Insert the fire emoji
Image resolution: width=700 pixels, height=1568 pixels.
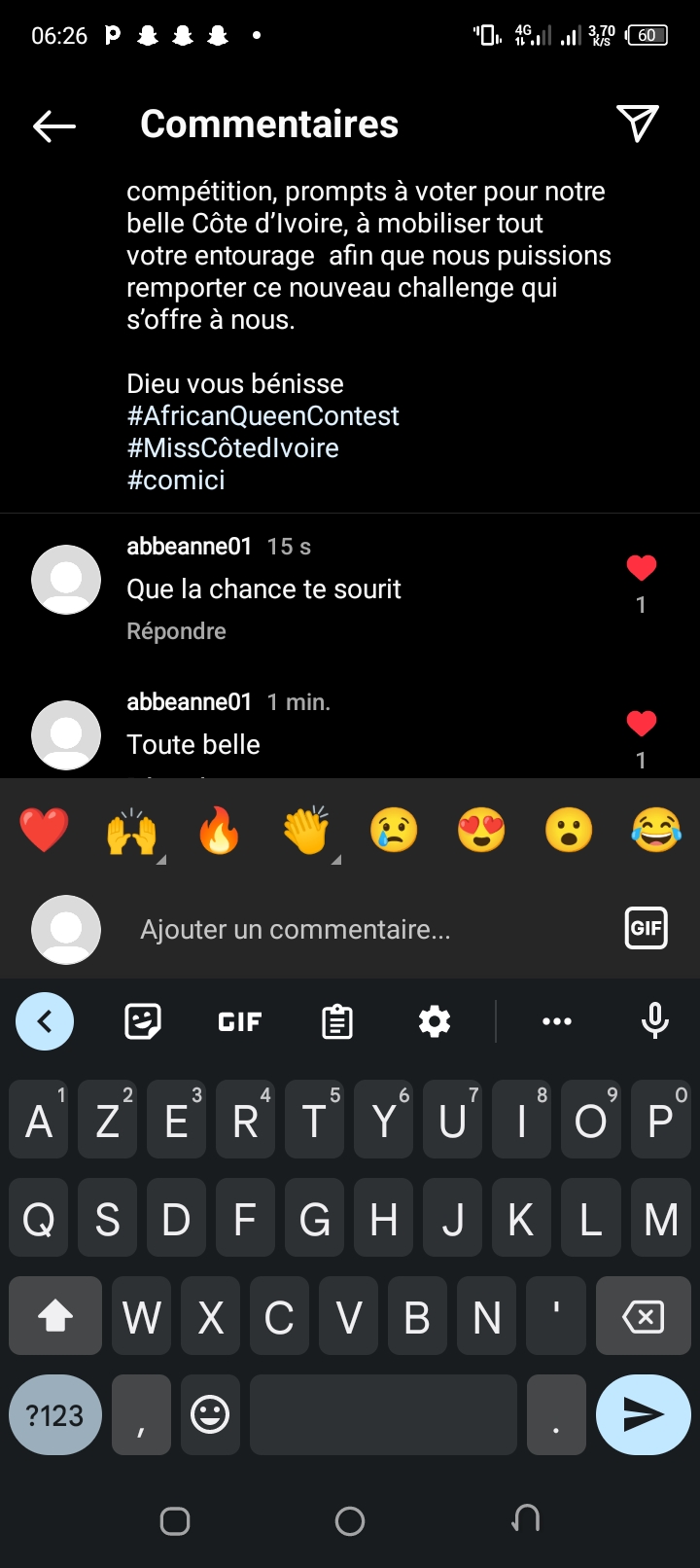[219, 831]
